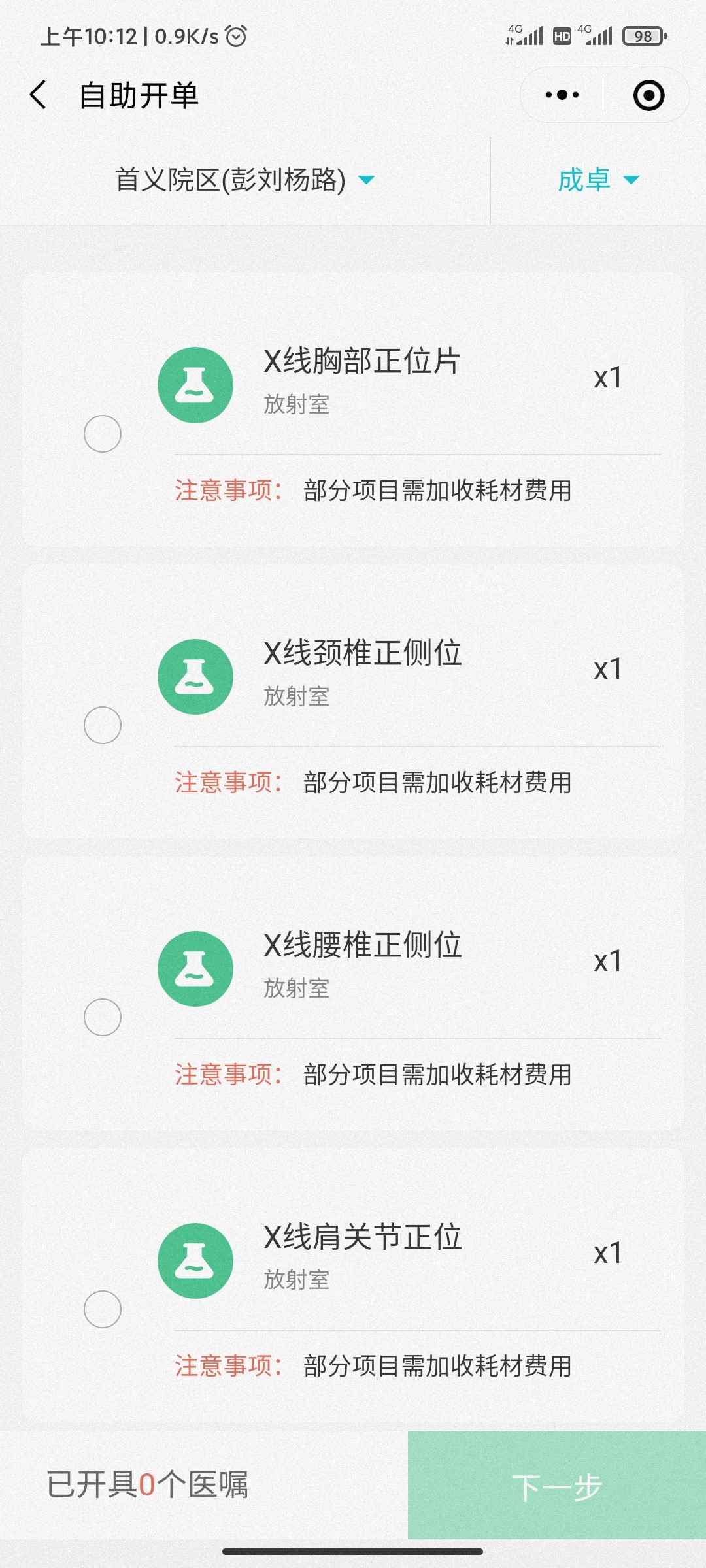This screenshot has height=1568, width=706.
Task: Expand the 首义院区(彭刘杨路) campus dropdown
Action: pos(244,180)
